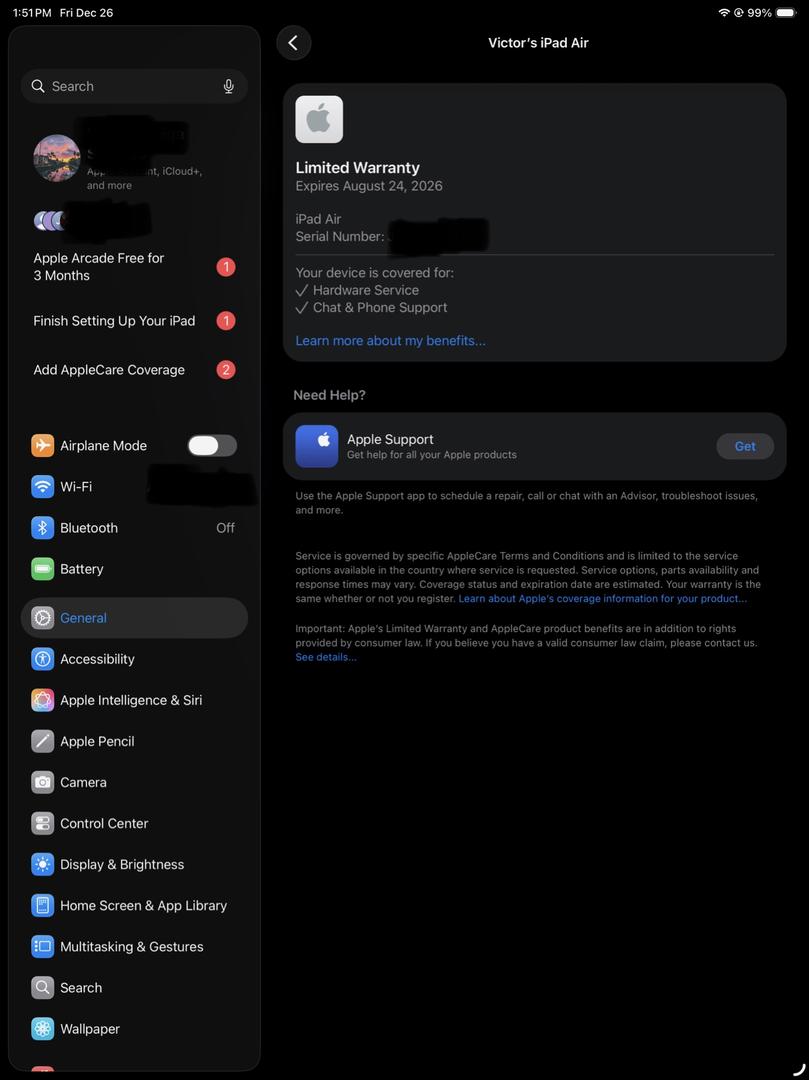Open Add AppleCare Coverage row
Viewport: 809px width, 1080px height.
pos(110,370)
